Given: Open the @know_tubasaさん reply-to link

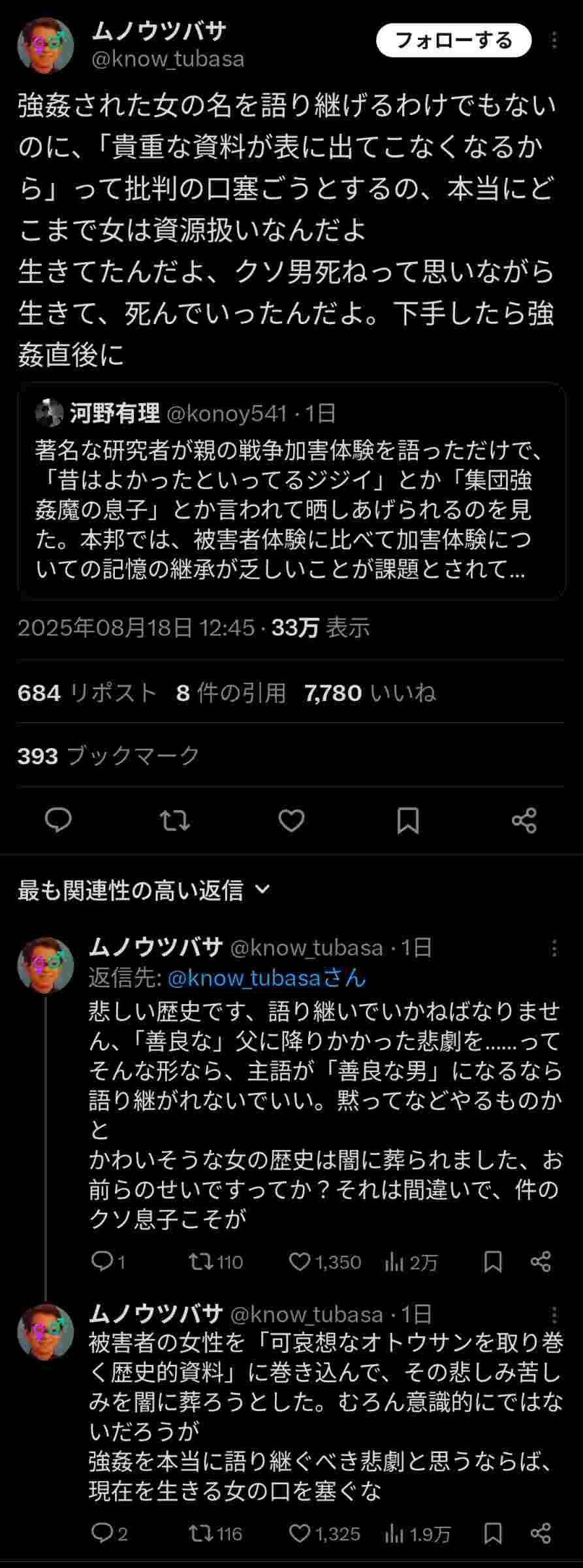Looking at the screenshot, I should pos(266,978).
